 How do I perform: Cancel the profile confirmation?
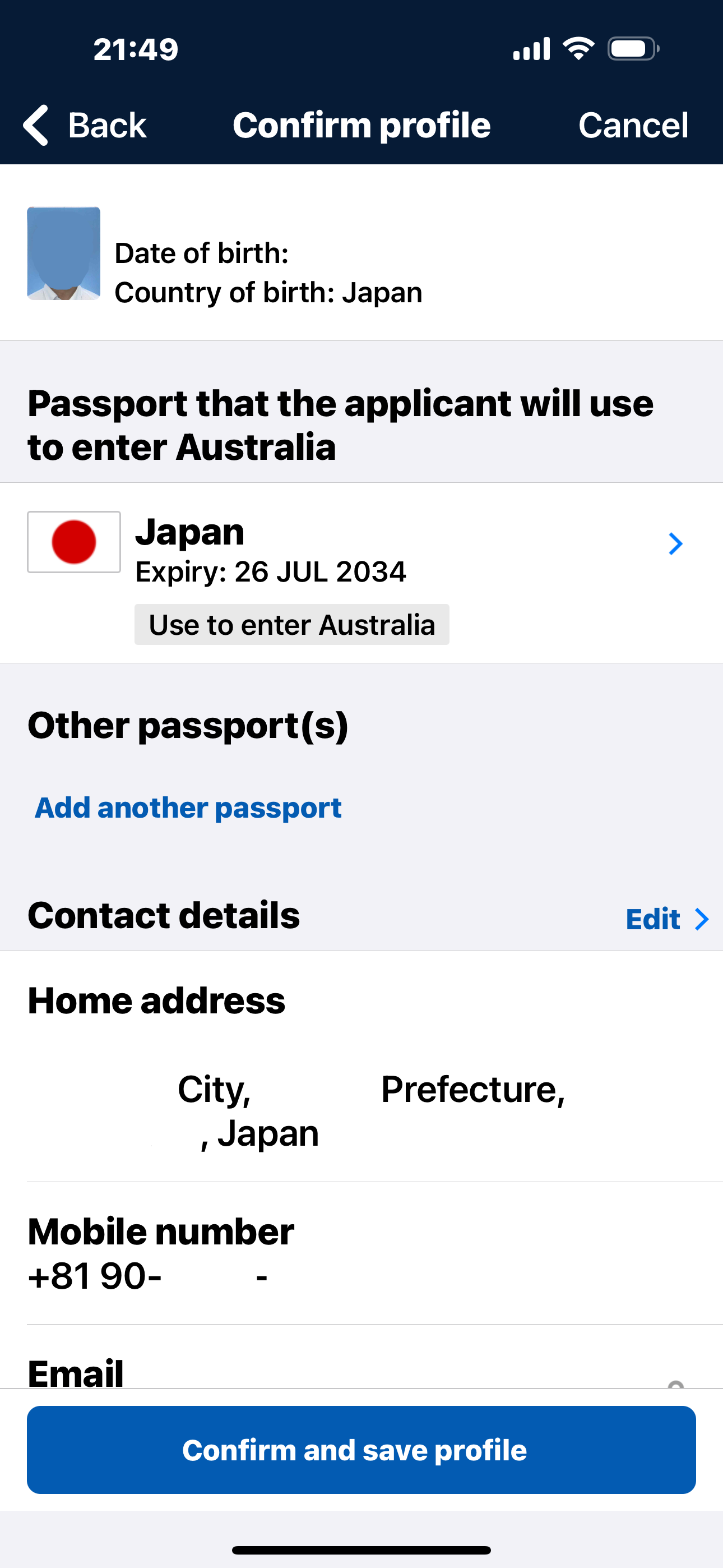pyautogui.click(x=633, y=126)
